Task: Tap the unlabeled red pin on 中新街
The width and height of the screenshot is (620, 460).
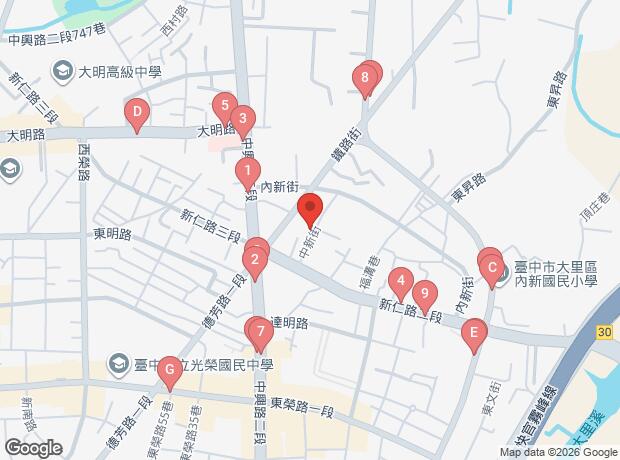Action: point(310,210)
